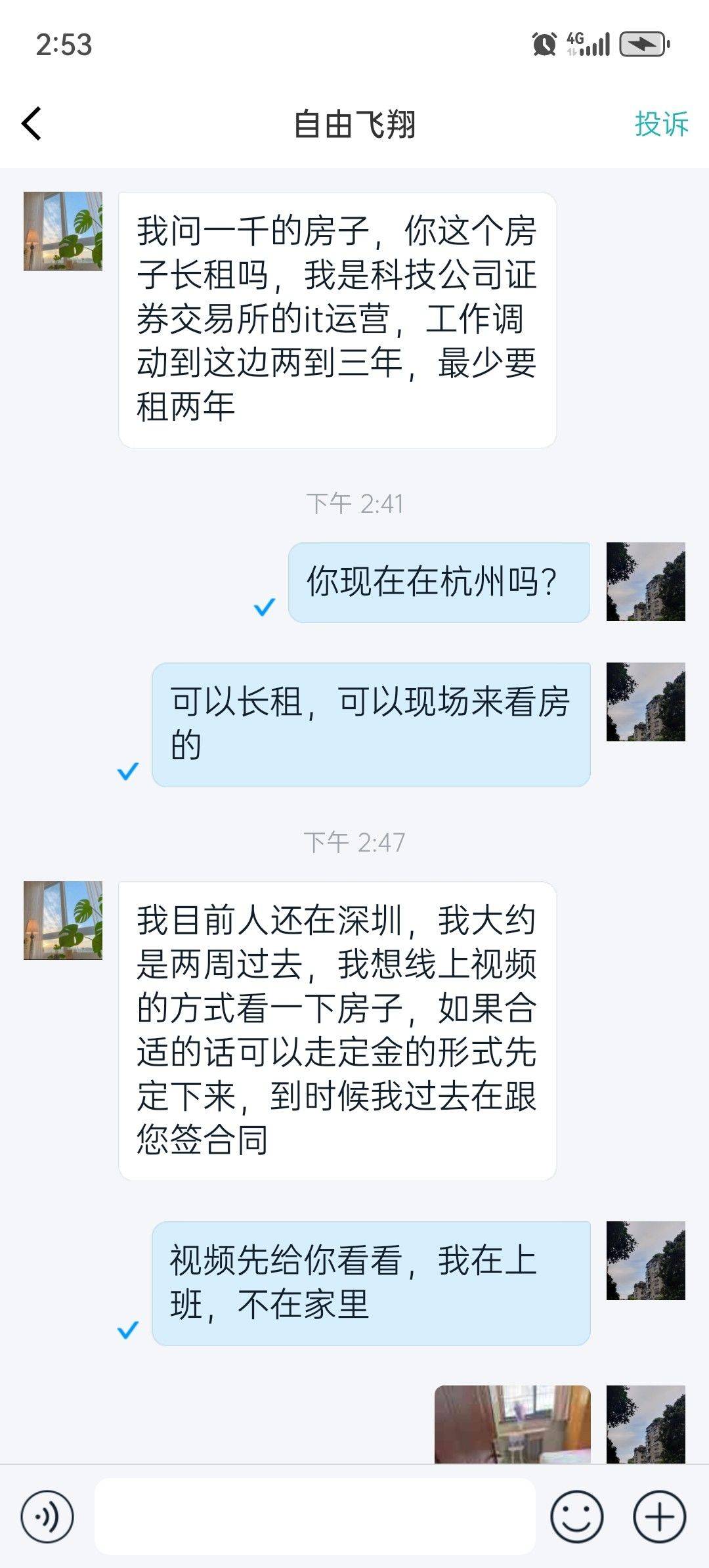This screenshot has width=709, height=1568.
Task: Tap the battery charging indicator
Action: 644,45
